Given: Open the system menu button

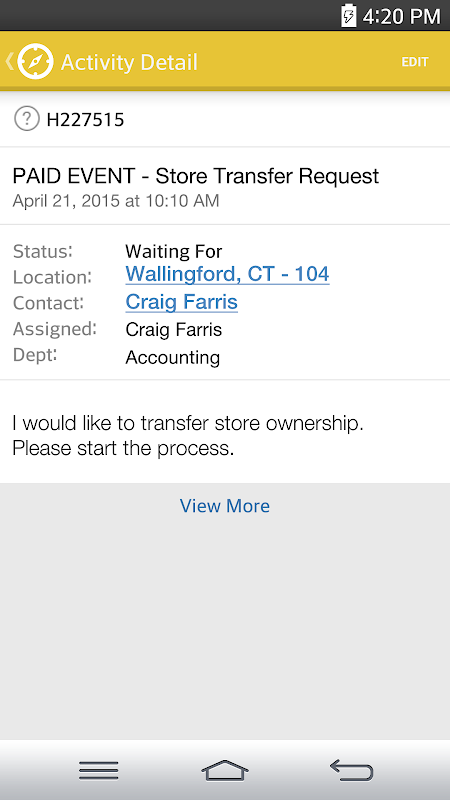Looking at the screenshot, I should click(98, 770).
